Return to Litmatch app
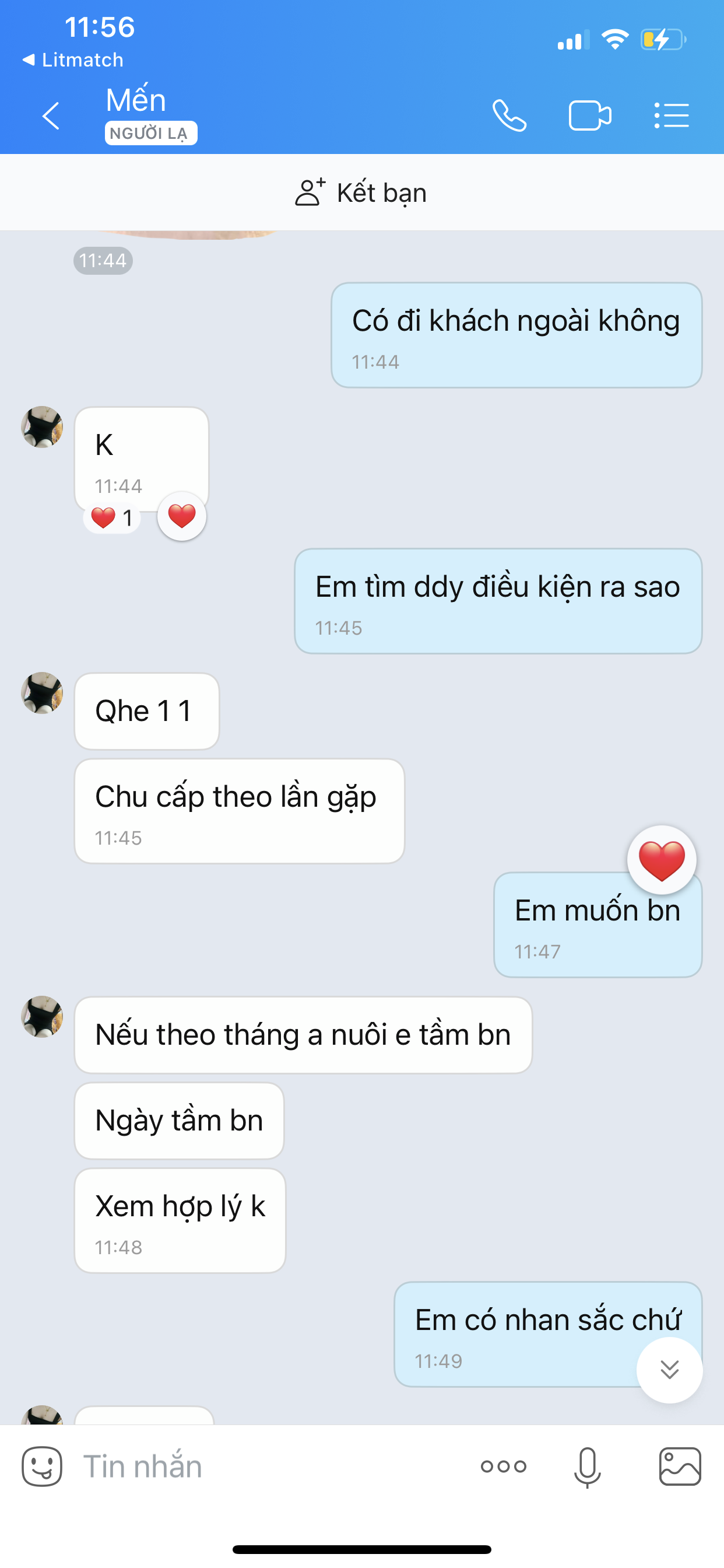The width and height of the screenshot is (724, 1568). coord(73,60)
